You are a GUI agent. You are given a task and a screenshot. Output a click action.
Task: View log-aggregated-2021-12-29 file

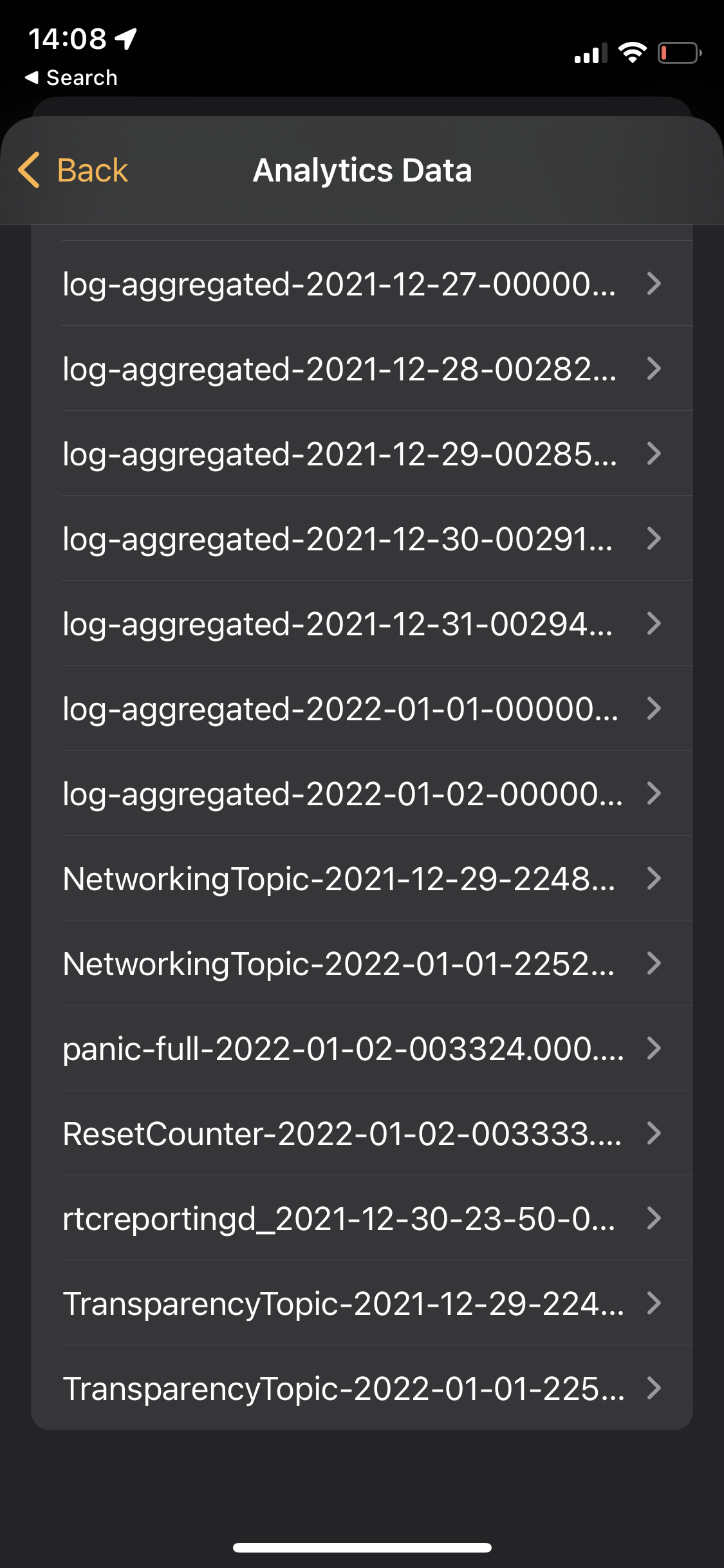click(x=362, y=453)
